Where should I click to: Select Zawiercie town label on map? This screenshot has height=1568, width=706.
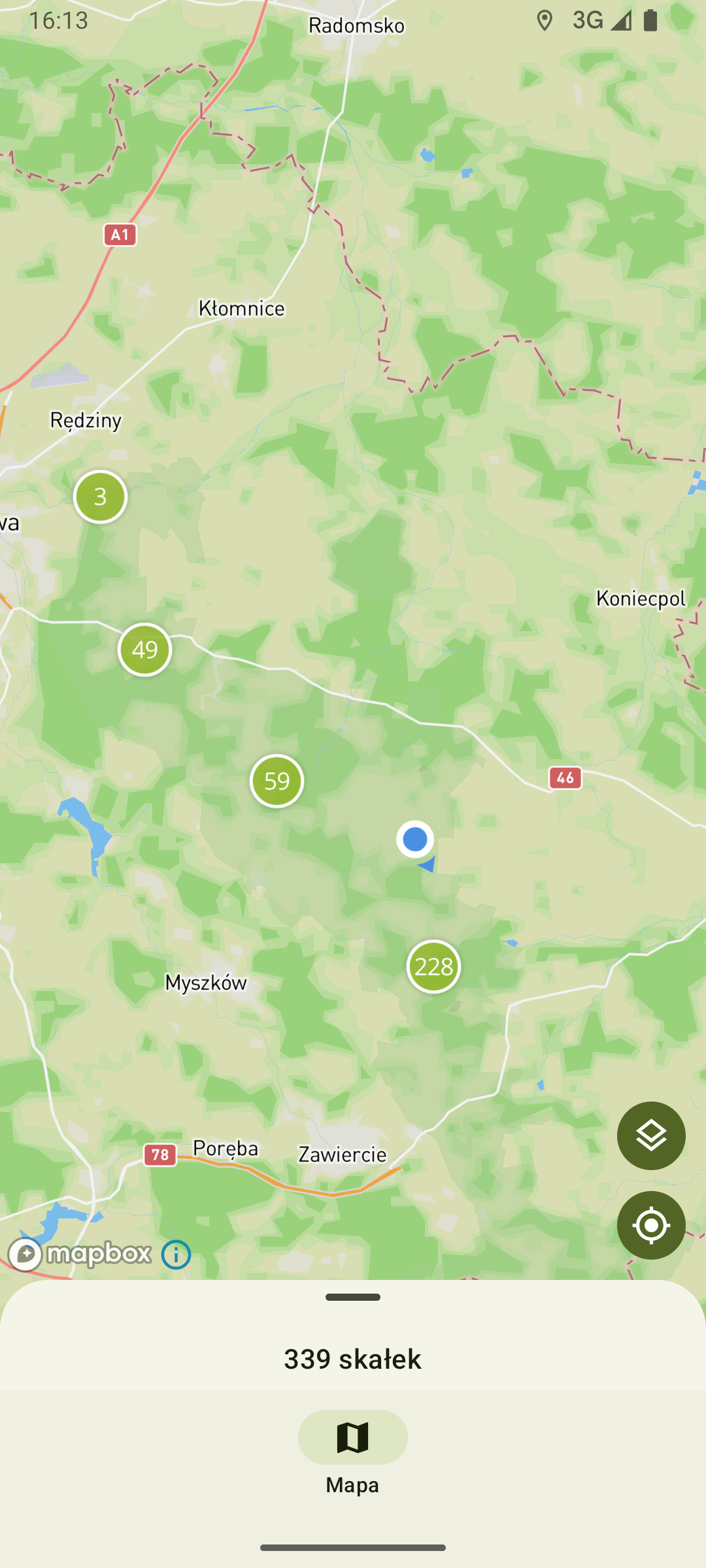pyautogui.click(x=342, y=1154)
